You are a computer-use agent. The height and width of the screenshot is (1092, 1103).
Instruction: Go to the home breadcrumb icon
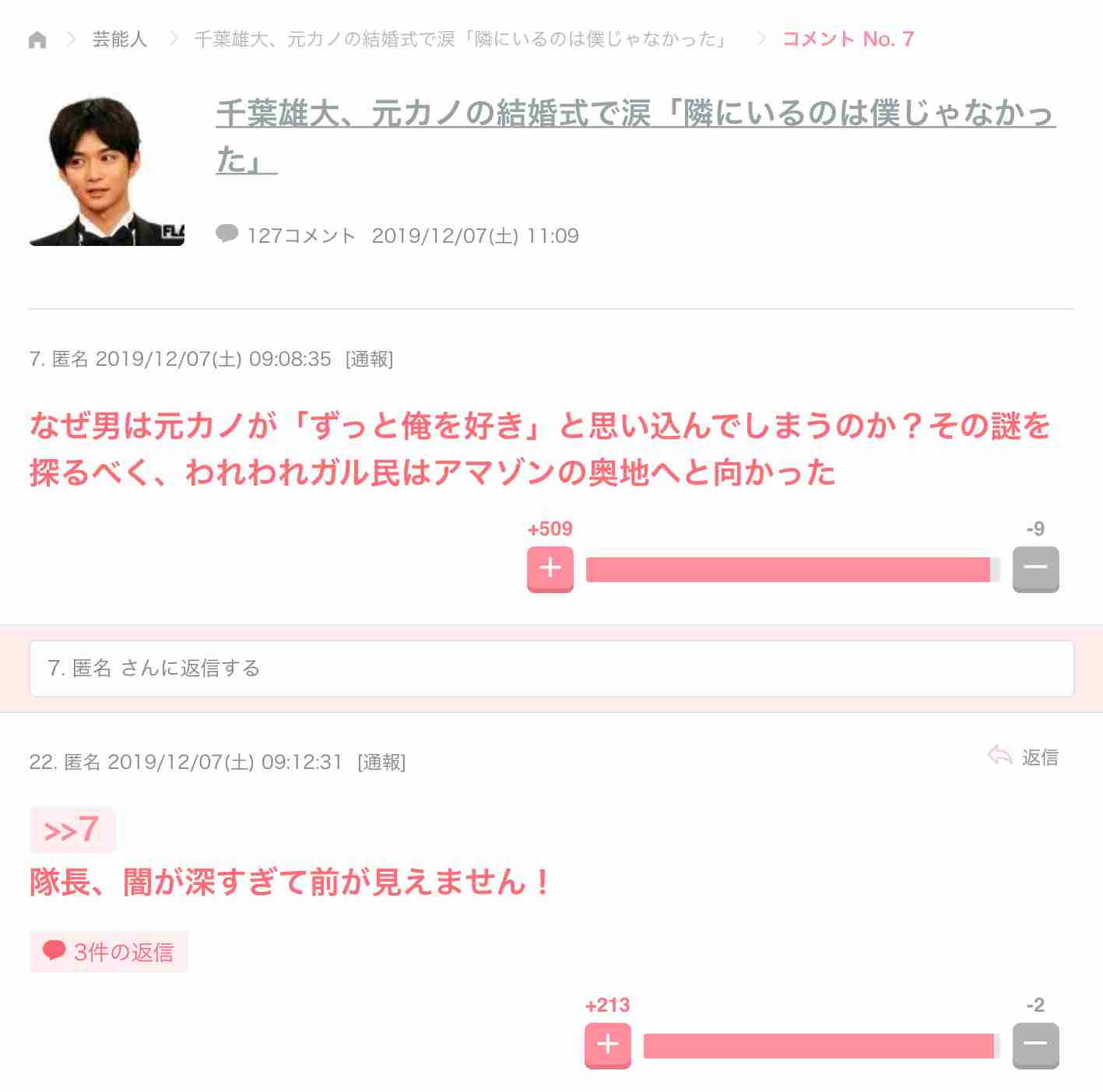(37, 40)
